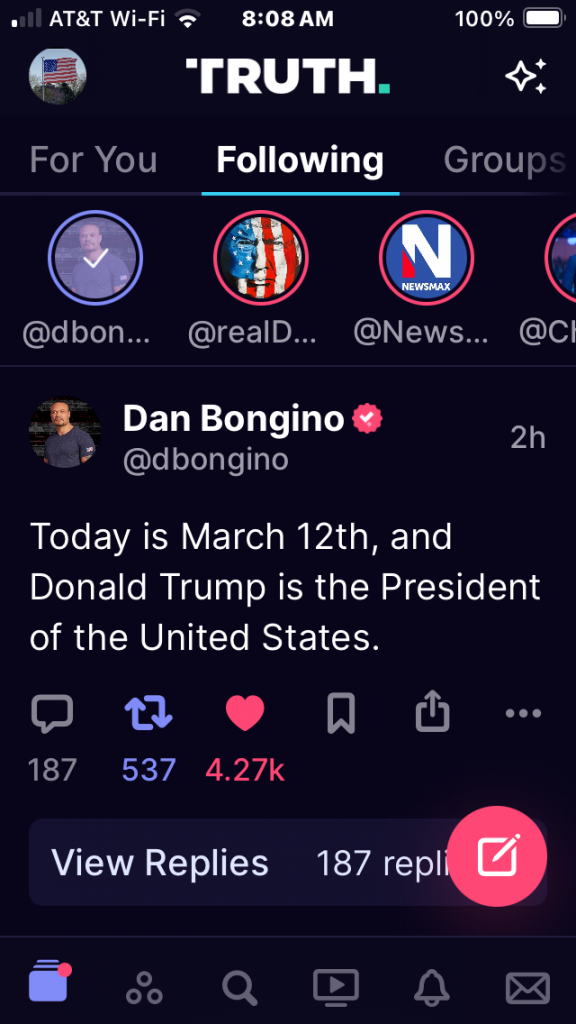Open the @dbon... story circle
576x1024 pixels.
95,257
